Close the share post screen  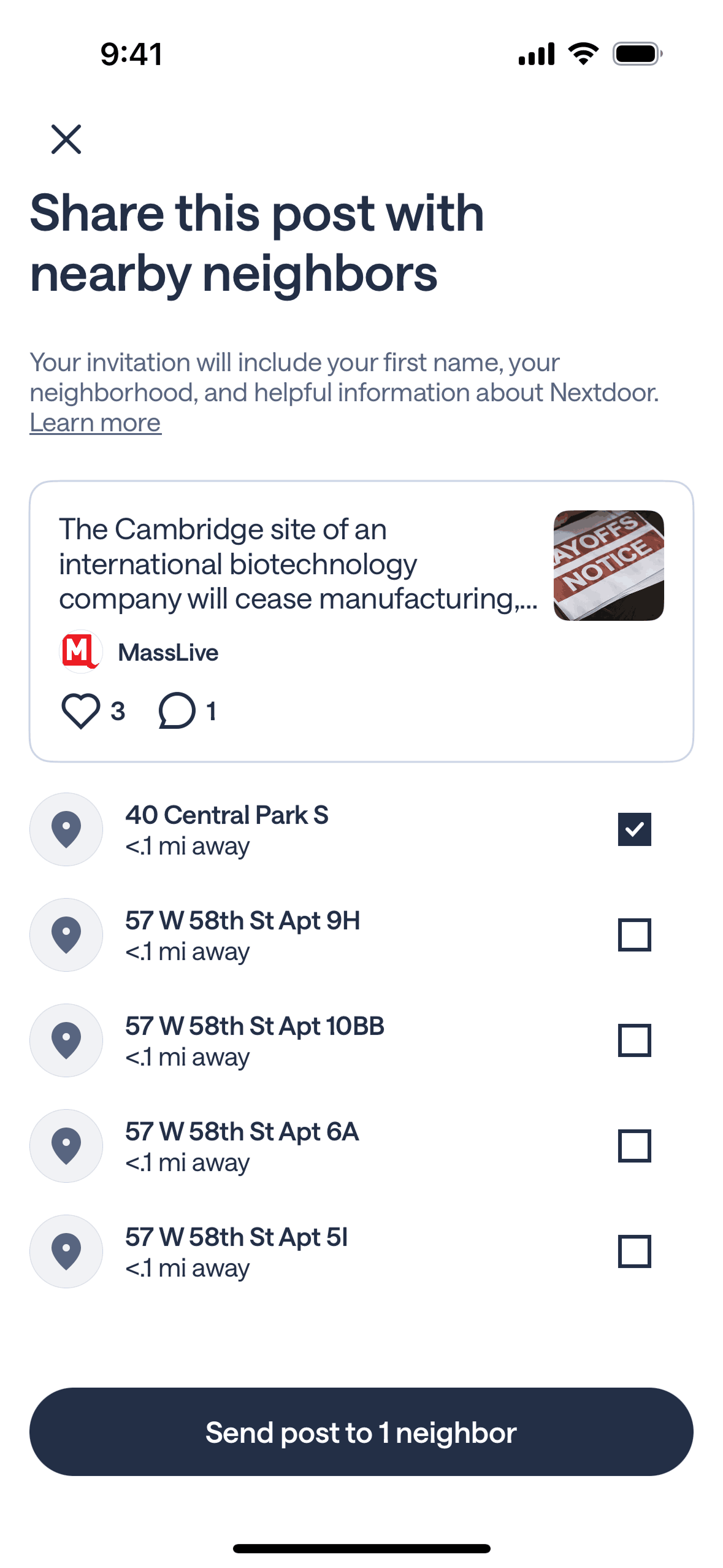click(66, 139)
